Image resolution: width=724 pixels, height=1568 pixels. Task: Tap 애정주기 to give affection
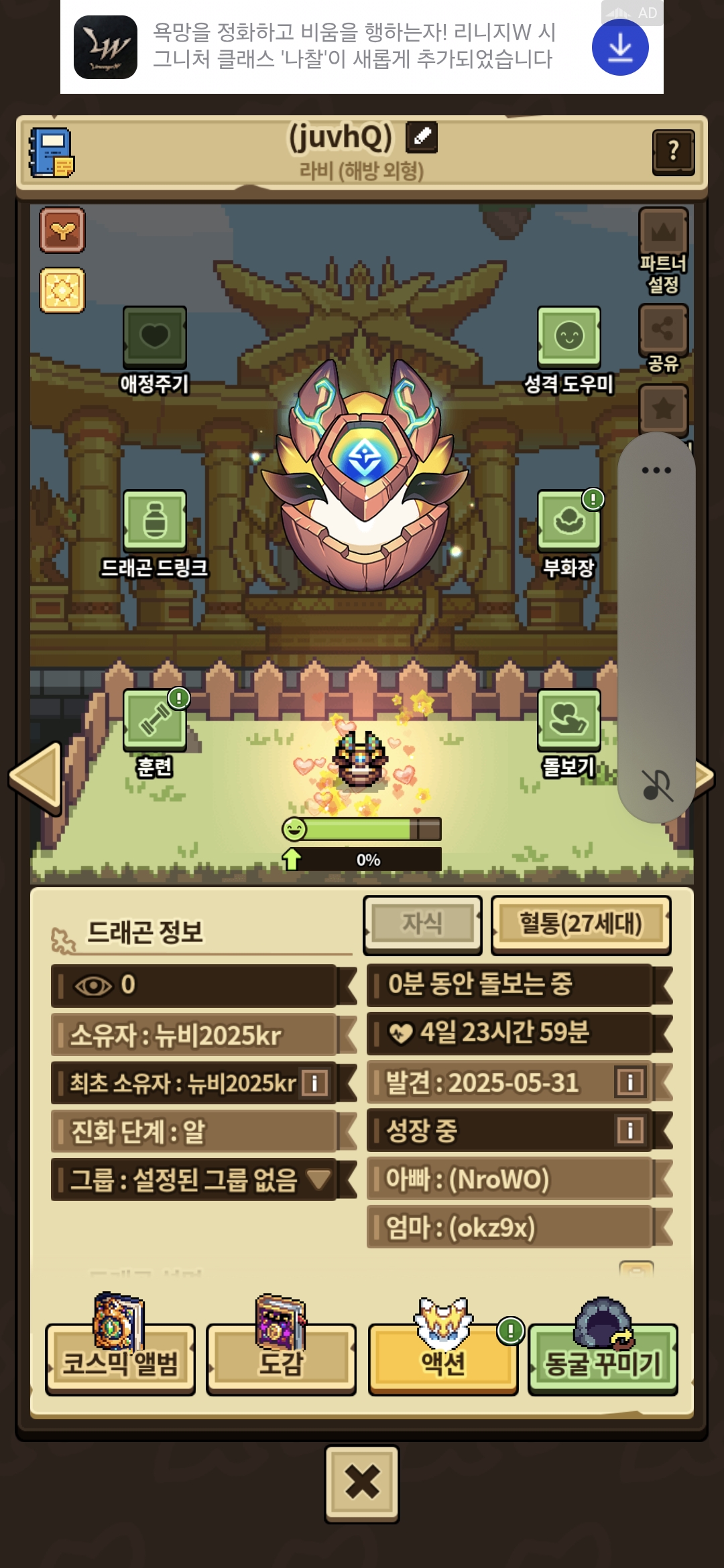point(154,337)
